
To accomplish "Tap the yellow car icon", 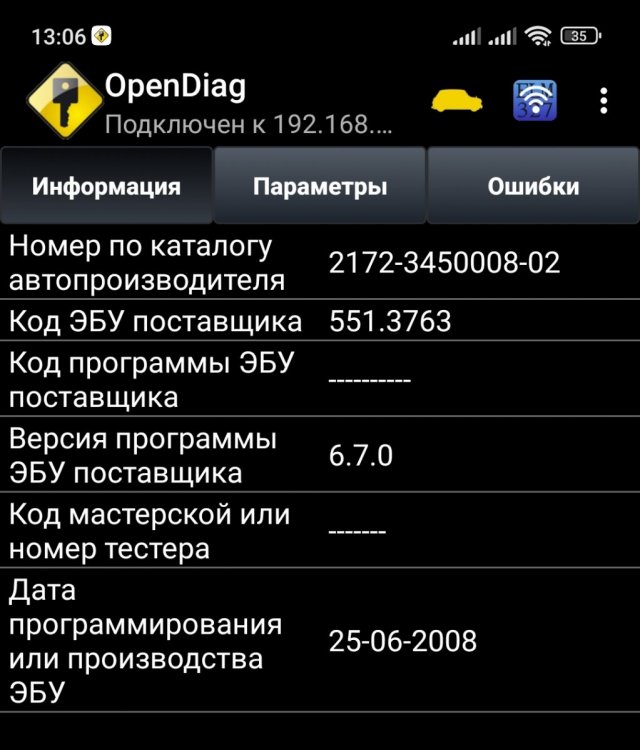I will (x=456, y=101).
